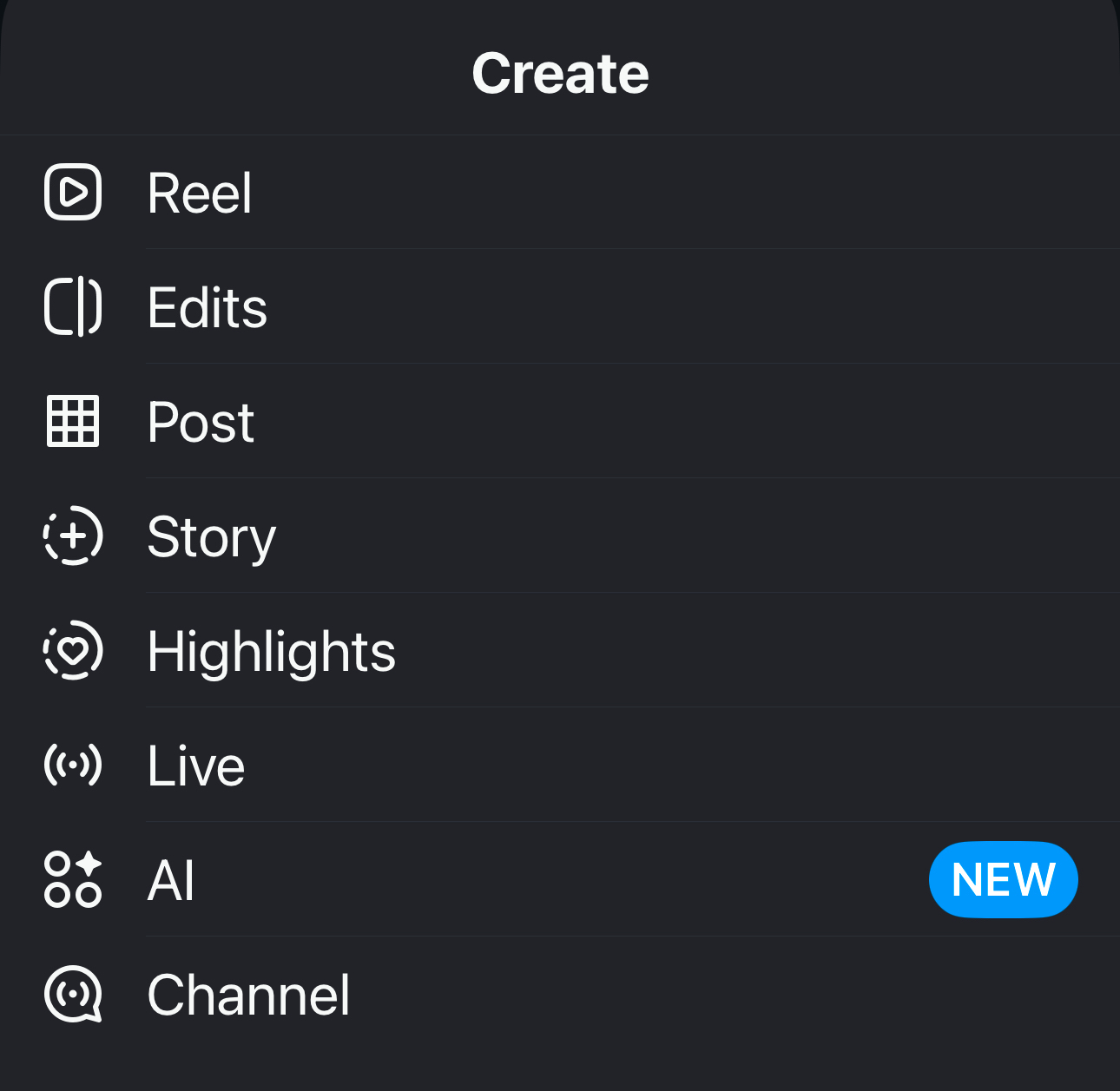The height and width of the screenshot is (1091, 1120).
Task: Add a new Story
Action: tap(211, 536)
